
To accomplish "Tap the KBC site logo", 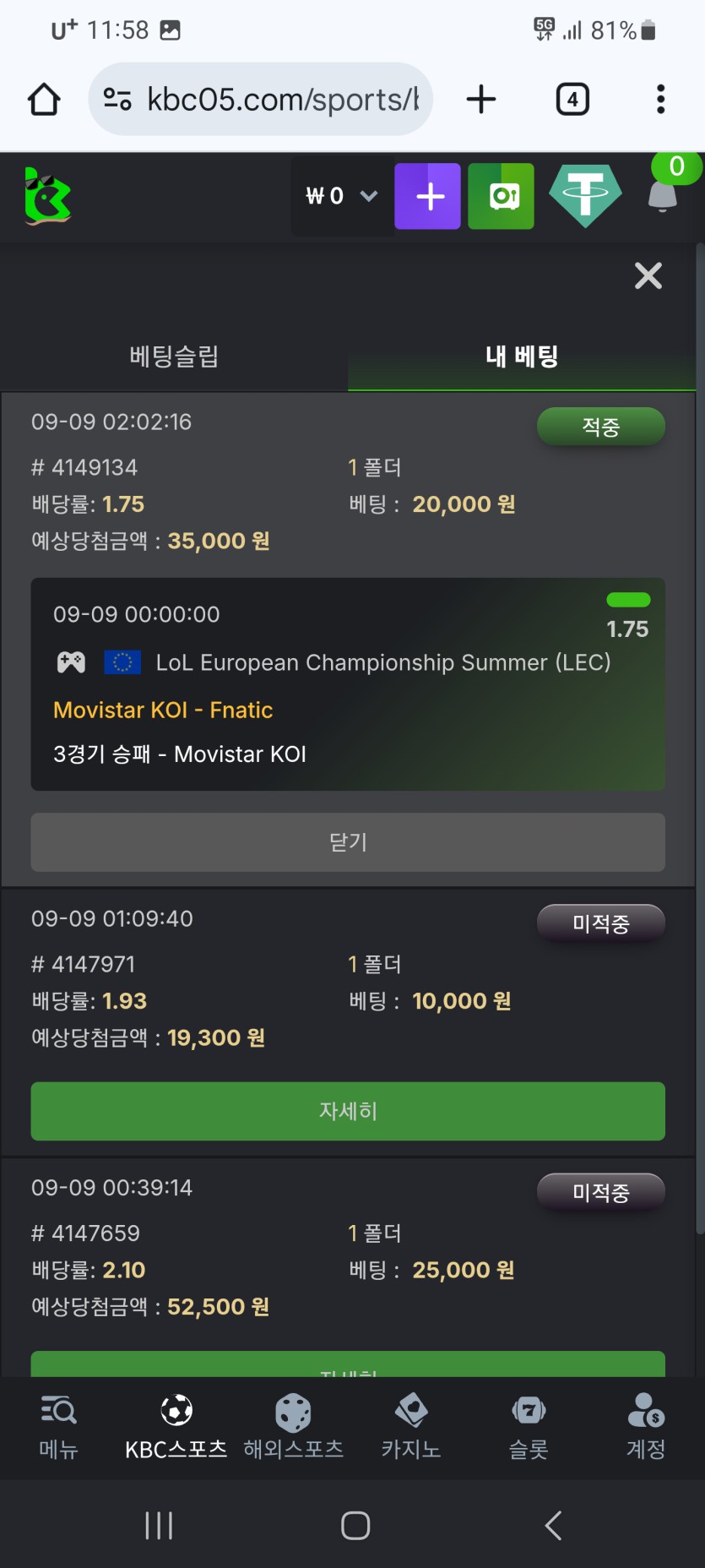I will (x=48, y=196).
